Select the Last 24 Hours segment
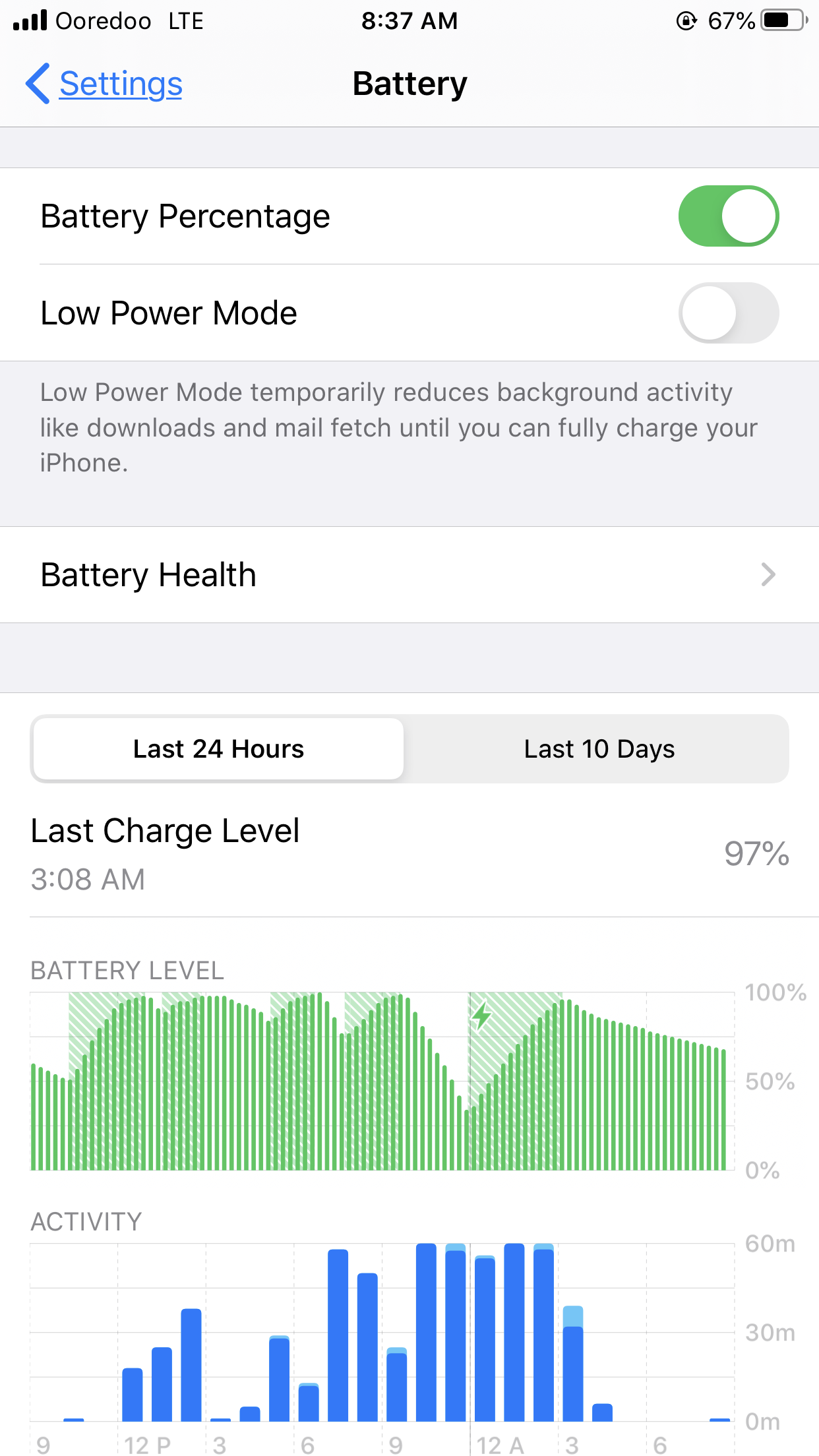This screenshot has width=819, height=1456. coord(218,749)
